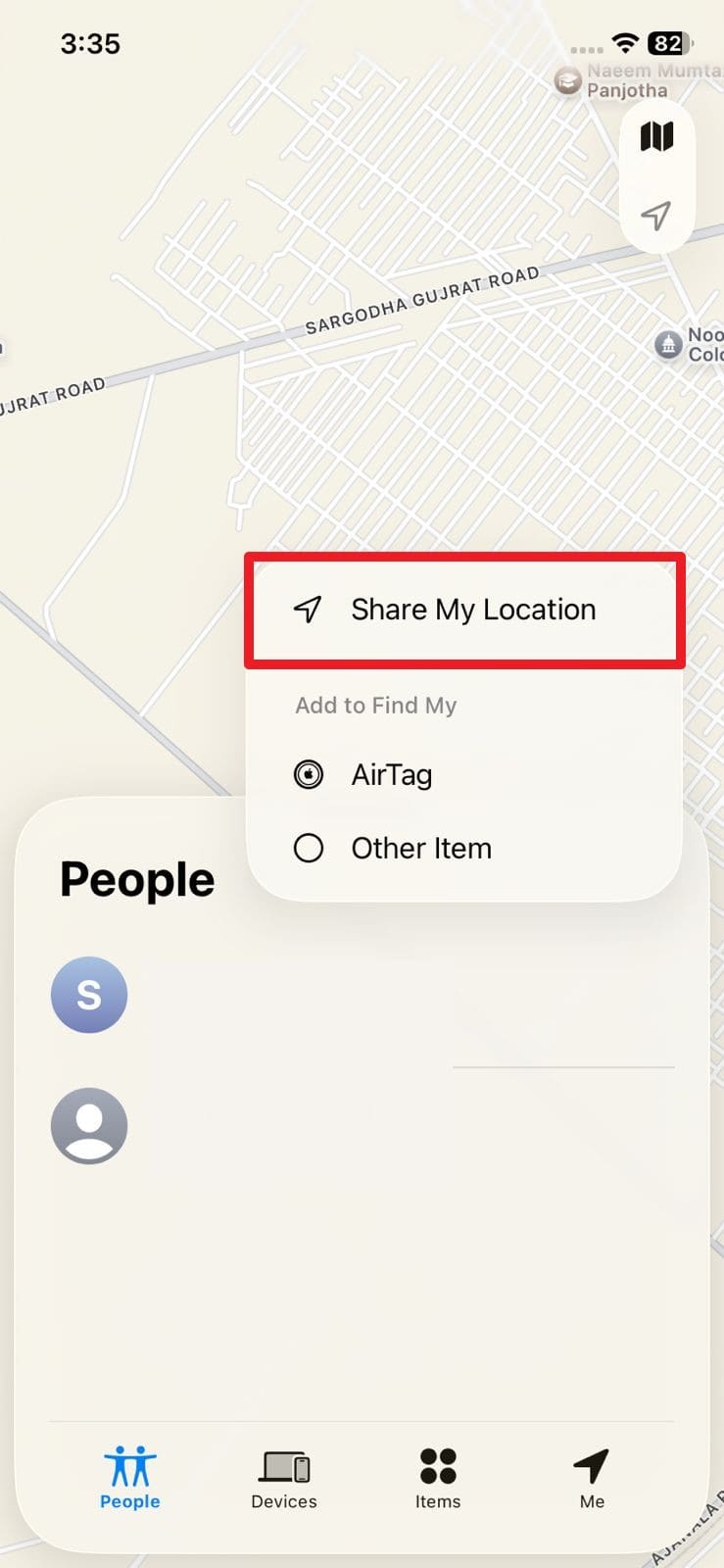The width and height of the screenshot is (724, 1568).
Task: Expand the People panel sheet
Action: (x=137, y=879)
